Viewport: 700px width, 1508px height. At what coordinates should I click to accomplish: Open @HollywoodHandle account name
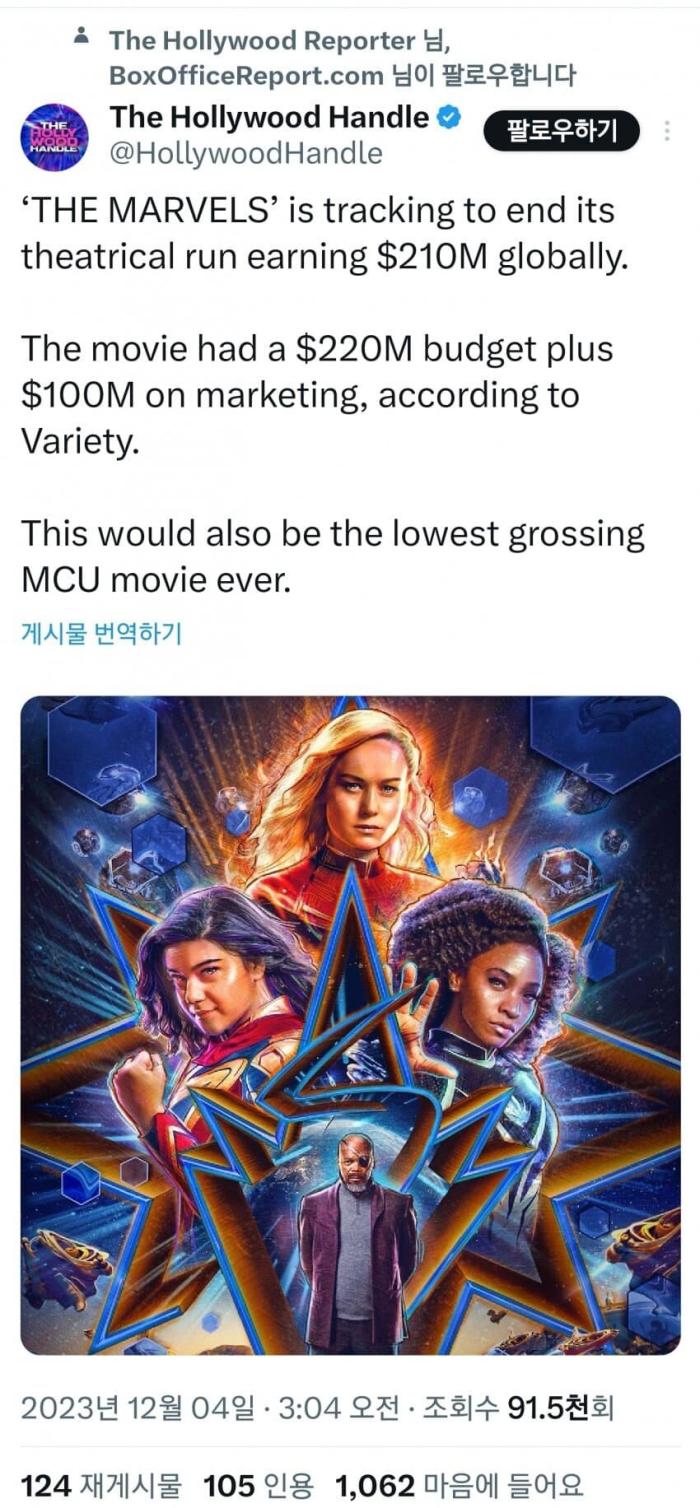point(246,153)
